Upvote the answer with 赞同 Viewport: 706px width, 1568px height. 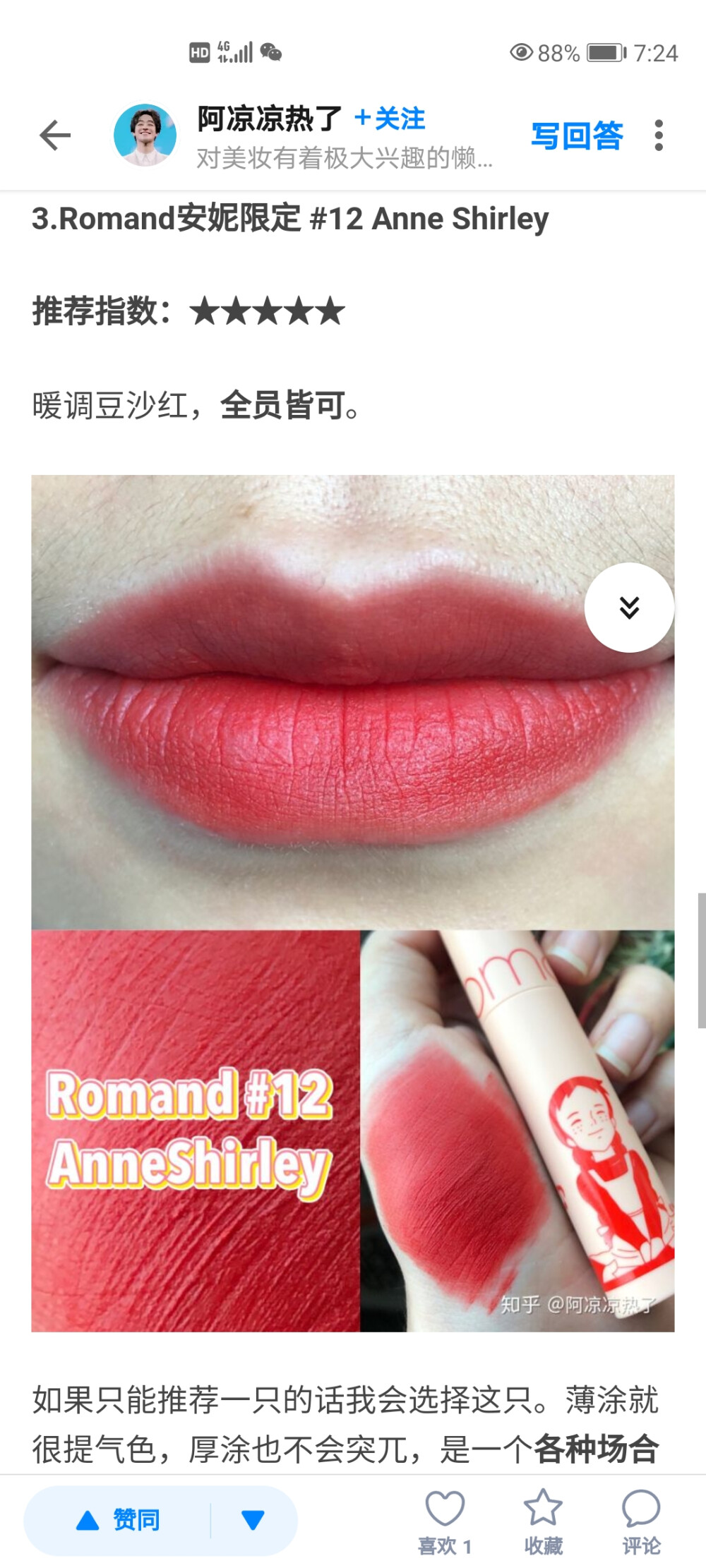[119, 1519]
